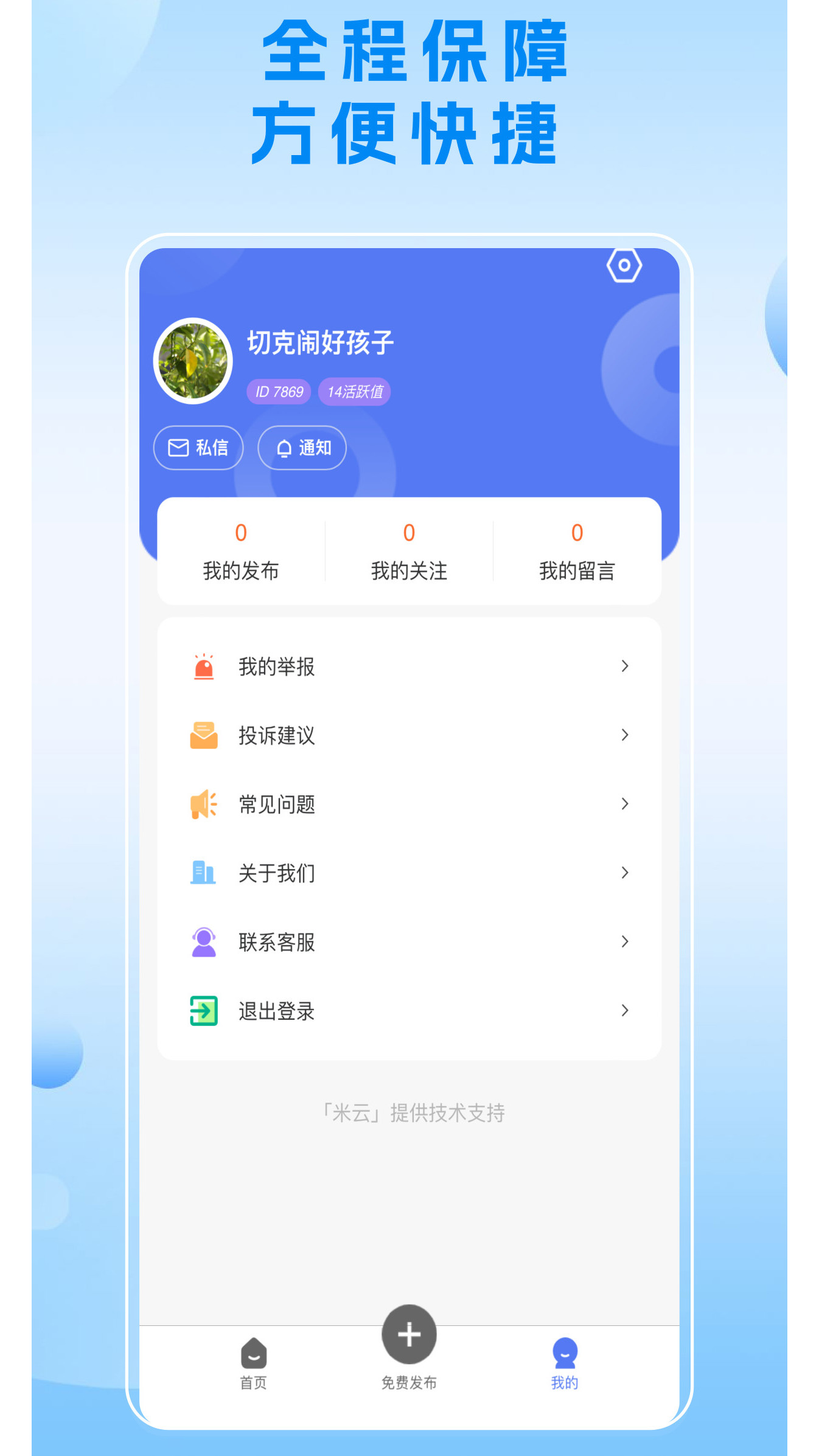Select the 14活跃值 badge
The width and height of the screenshot is (819, 1456).
[355, 392]
